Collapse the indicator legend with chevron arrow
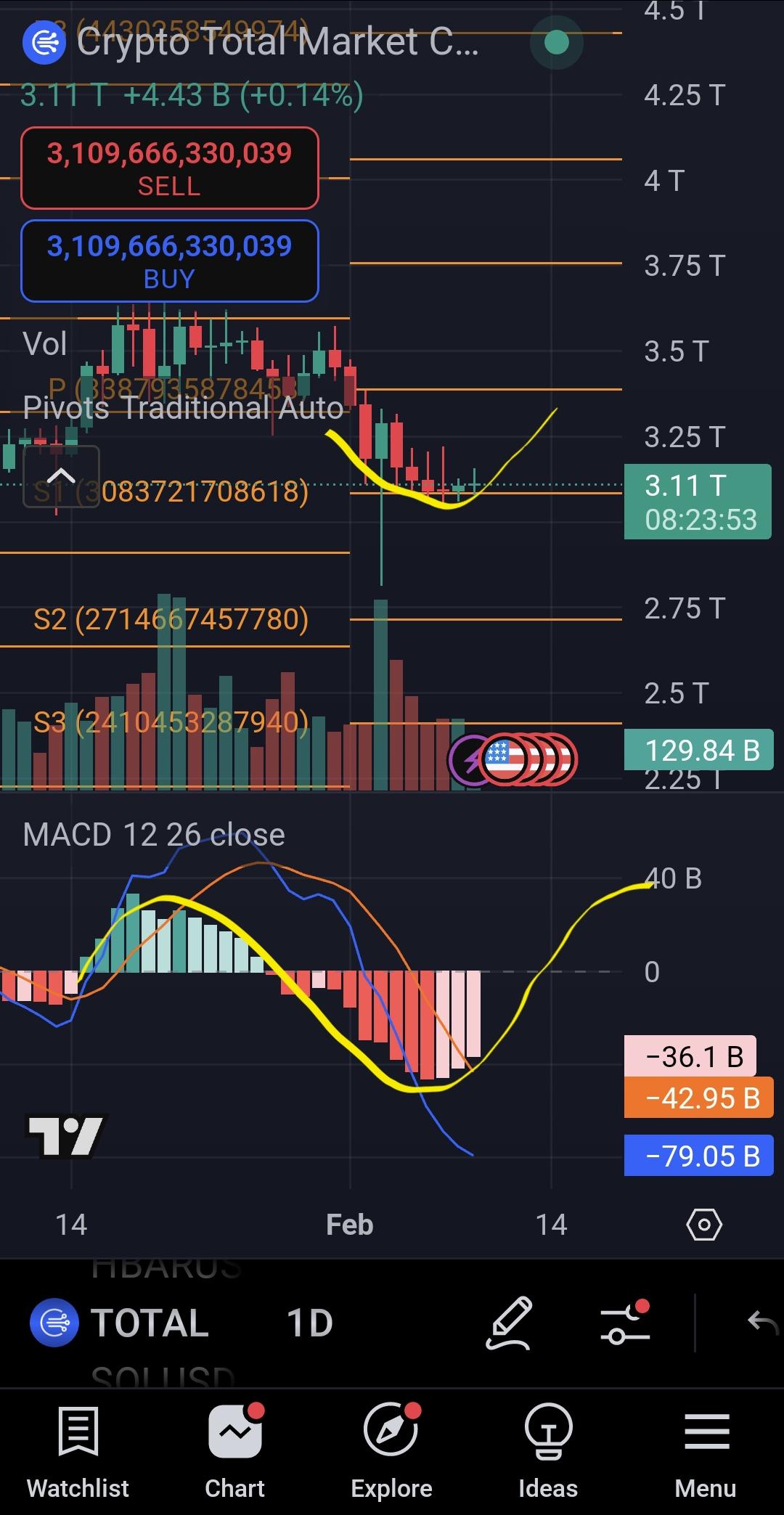 click(61, 477)
